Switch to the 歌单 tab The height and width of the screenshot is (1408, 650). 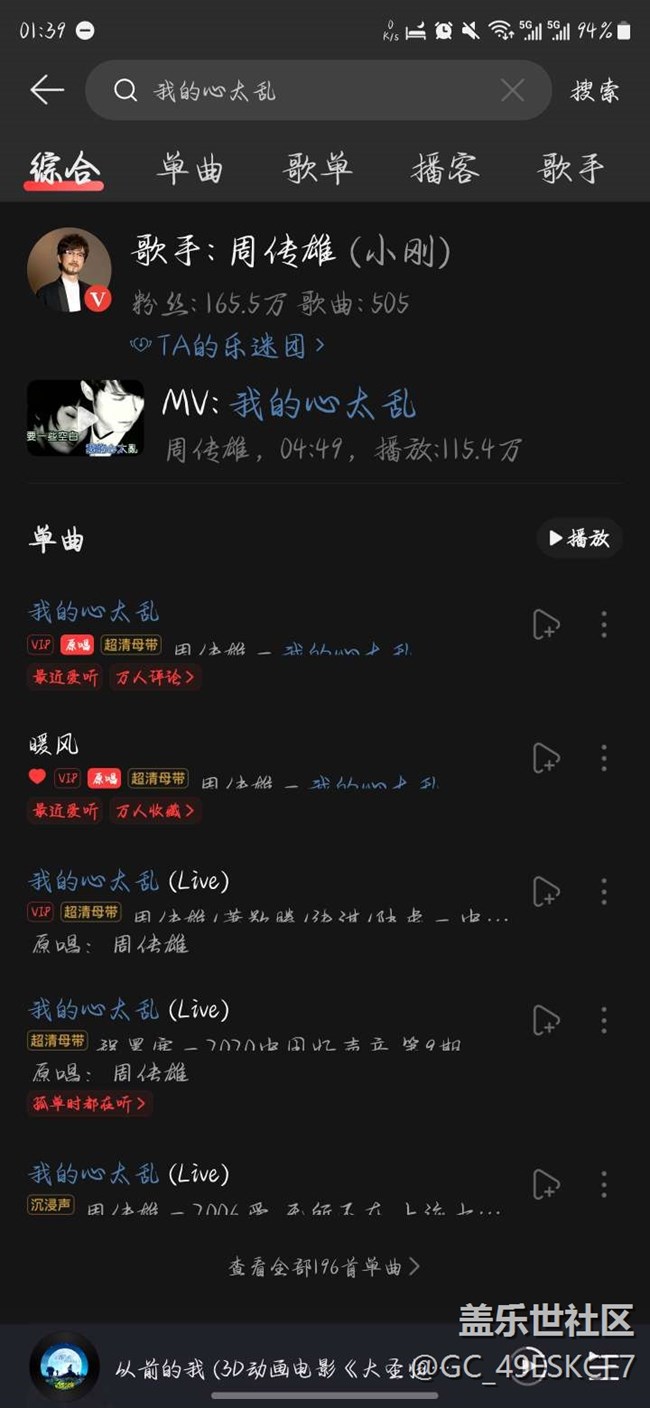coord(318,168)
